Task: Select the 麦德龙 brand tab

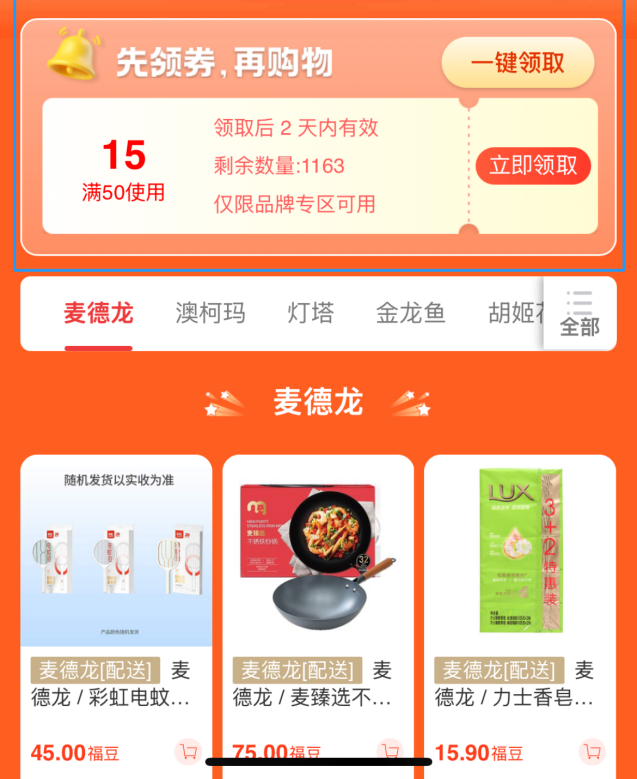Action: (98, 313)
